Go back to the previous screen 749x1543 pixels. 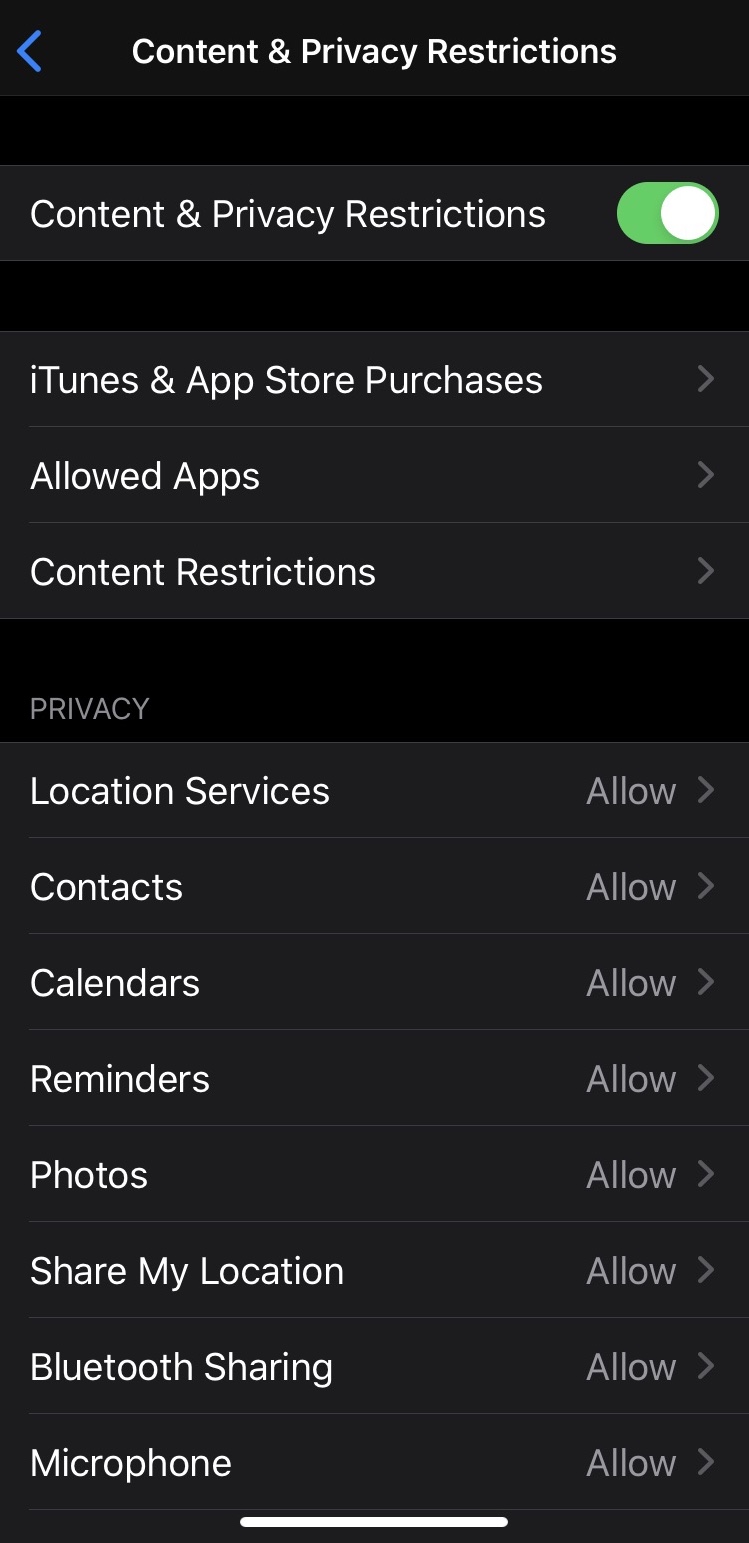click(x=30, y=51)
